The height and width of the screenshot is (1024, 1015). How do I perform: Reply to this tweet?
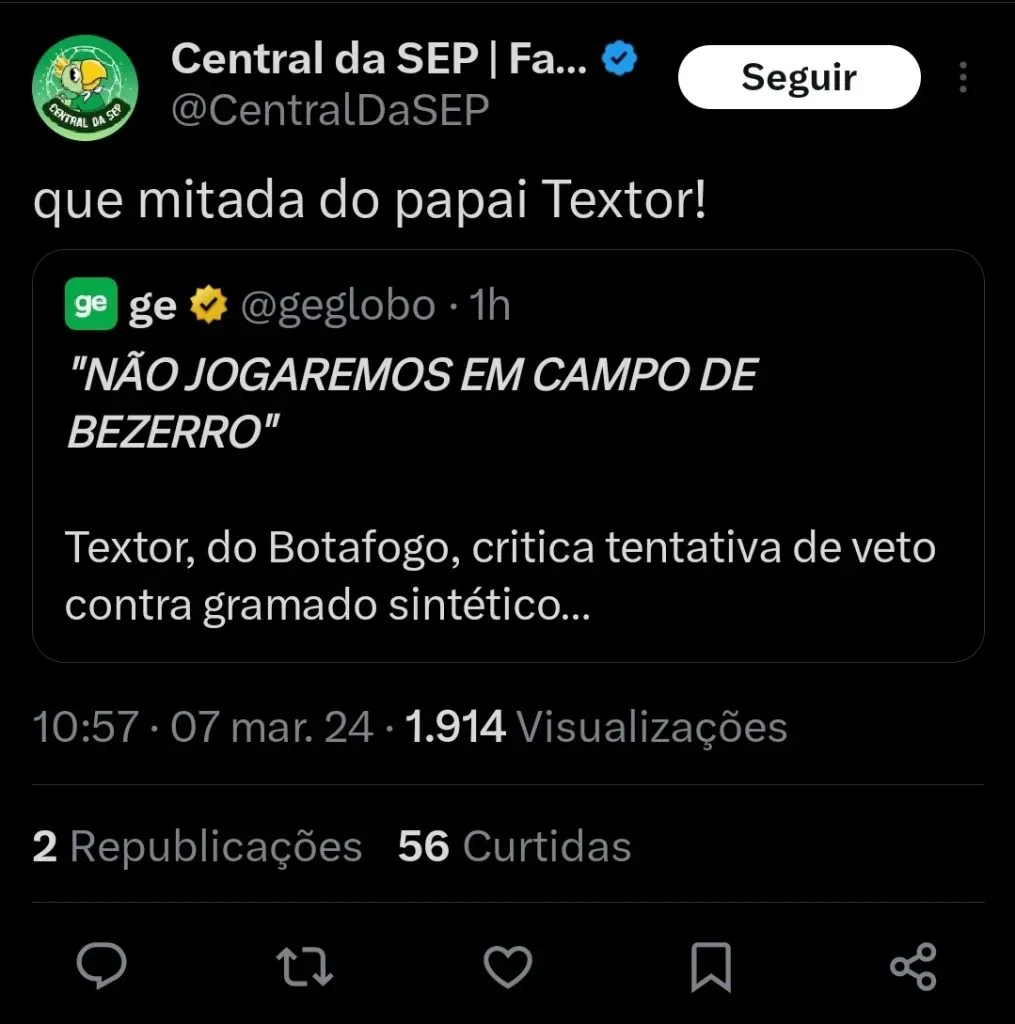(x=102, y=967)
